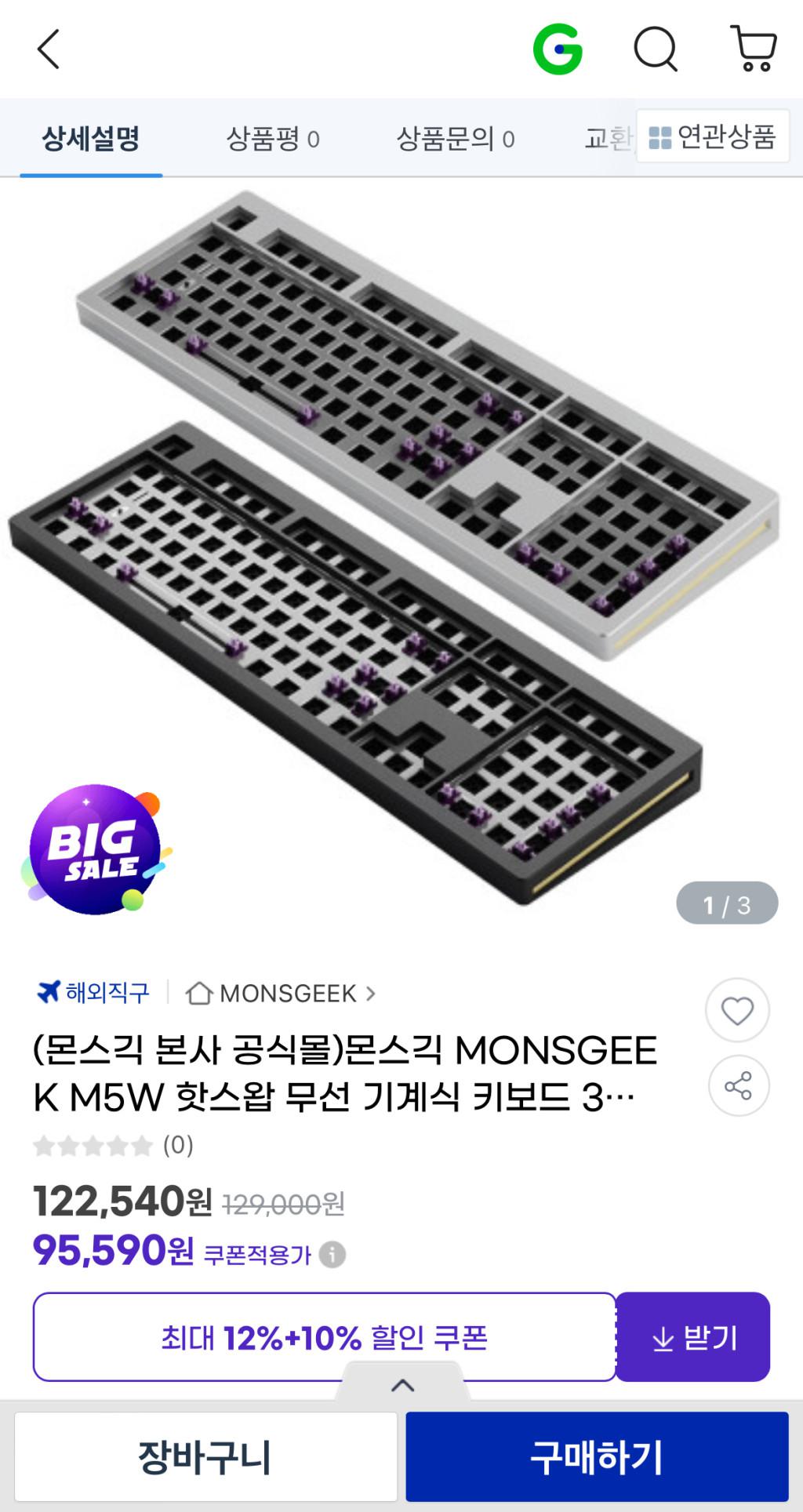Go back with the arrow icon
This screenshot has height=1512, width=803.
[x=49, y=49]
